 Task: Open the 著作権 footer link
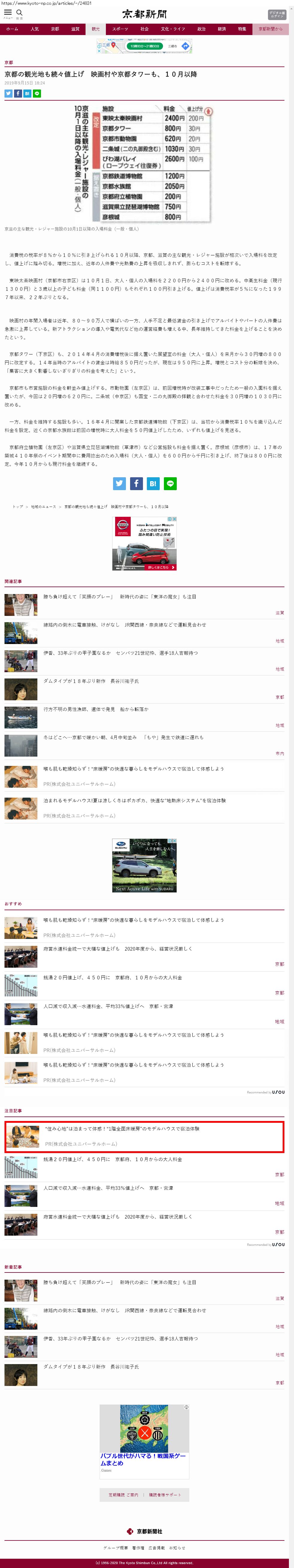pos(138,1547)
